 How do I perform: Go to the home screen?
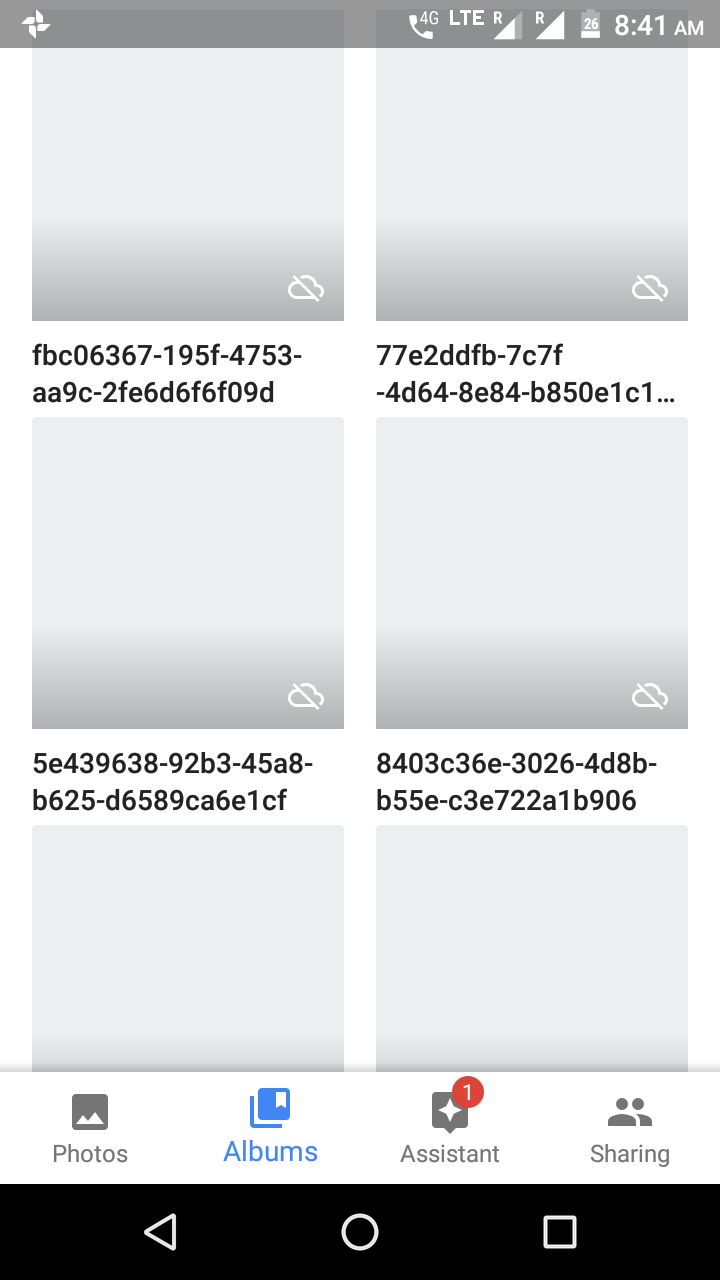tap(360, 1232)
